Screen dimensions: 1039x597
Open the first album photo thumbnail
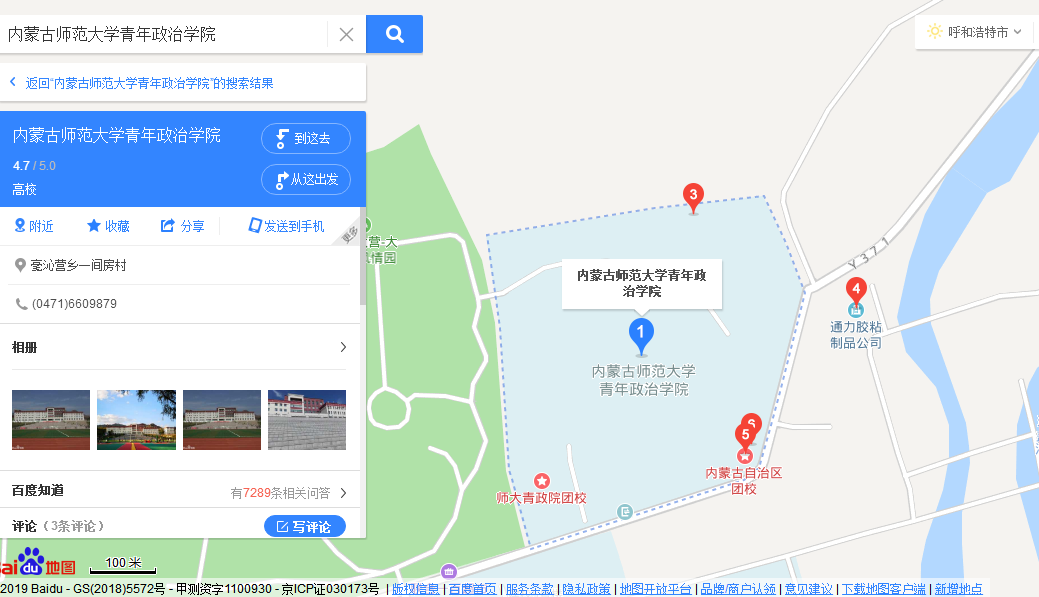coord(51,420)
